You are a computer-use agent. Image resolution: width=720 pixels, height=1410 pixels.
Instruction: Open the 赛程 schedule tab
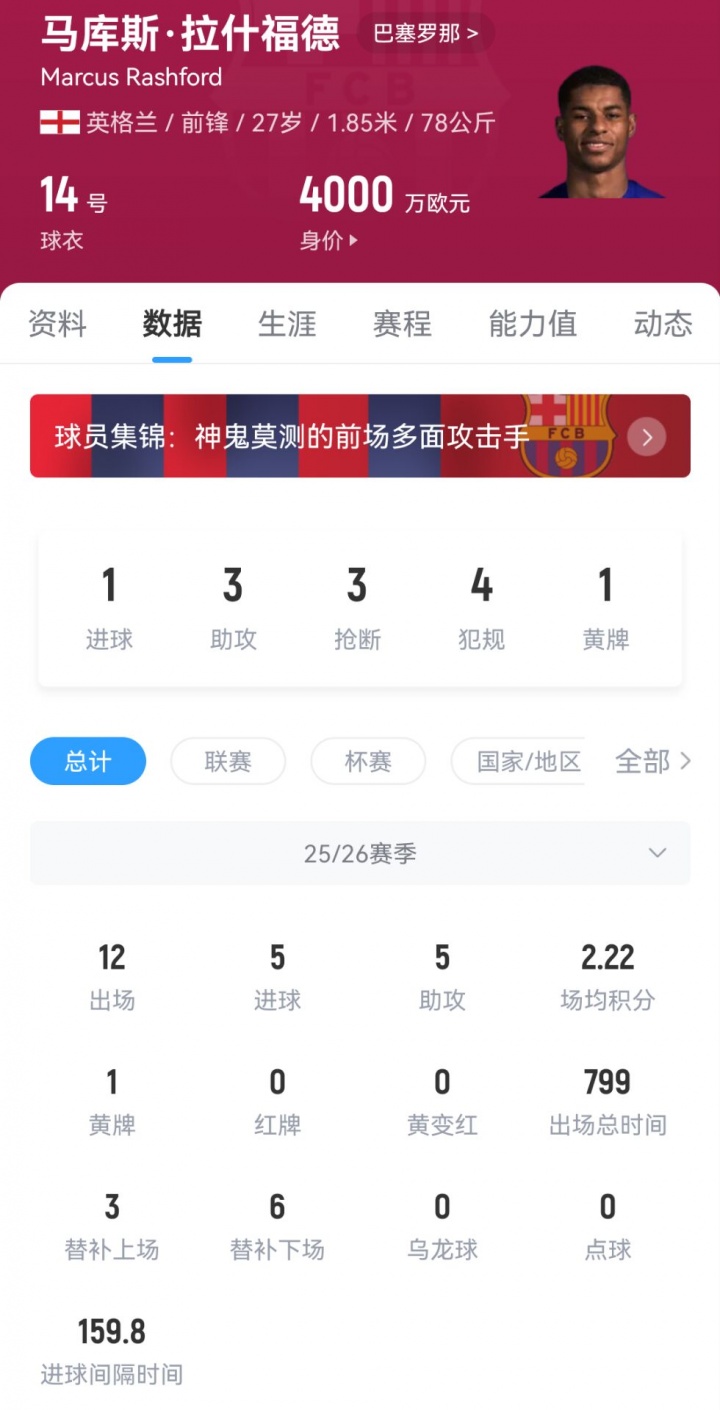tap(401, 323)
